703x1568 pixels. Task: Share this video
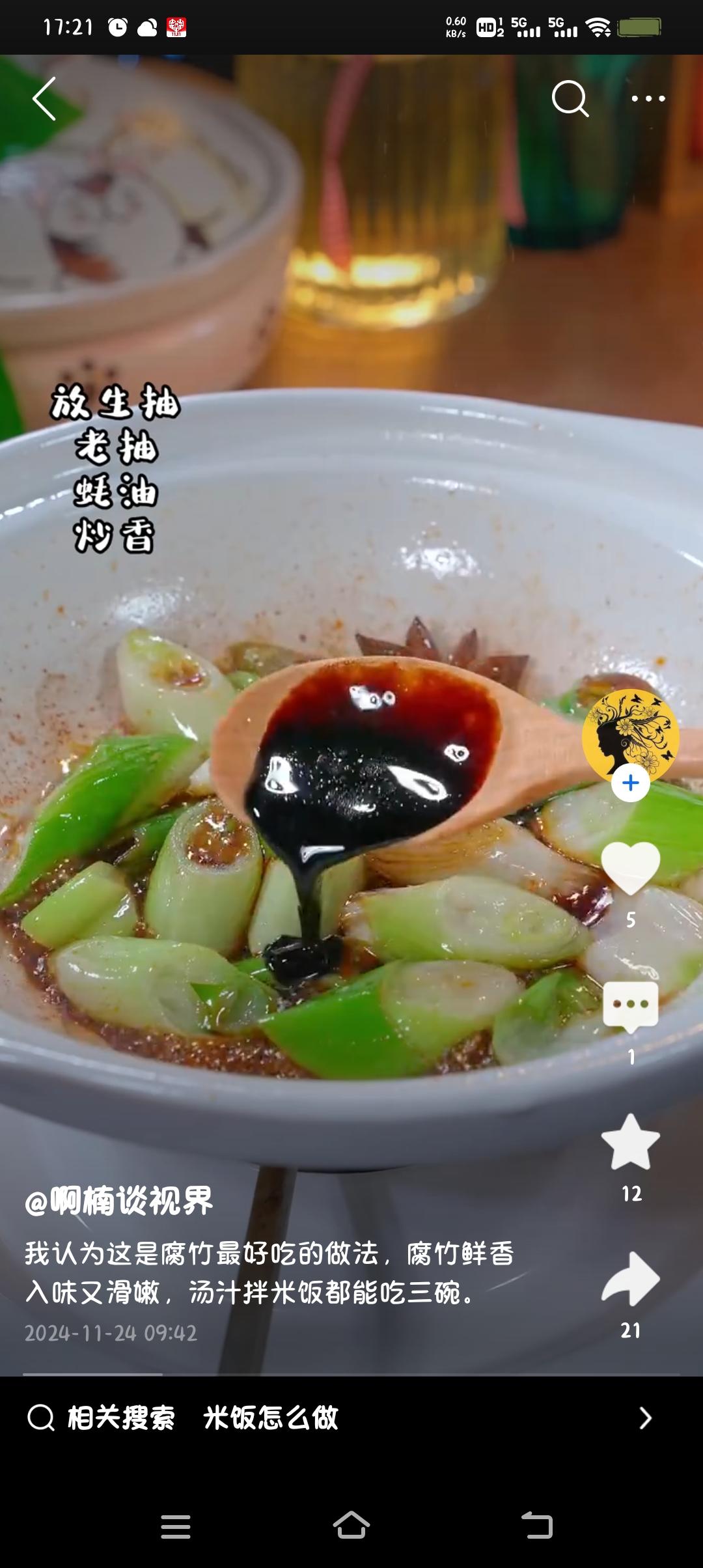(x=630, y=1279)
